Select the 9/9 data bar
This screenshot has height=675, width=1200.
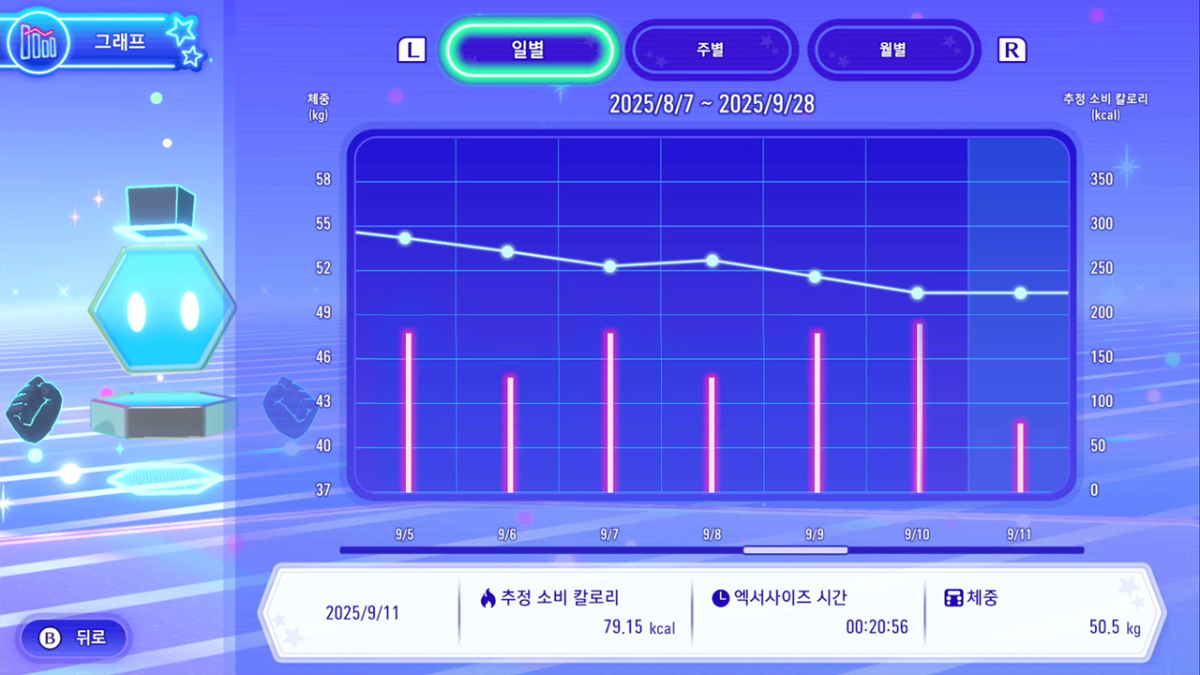(817, 412)
